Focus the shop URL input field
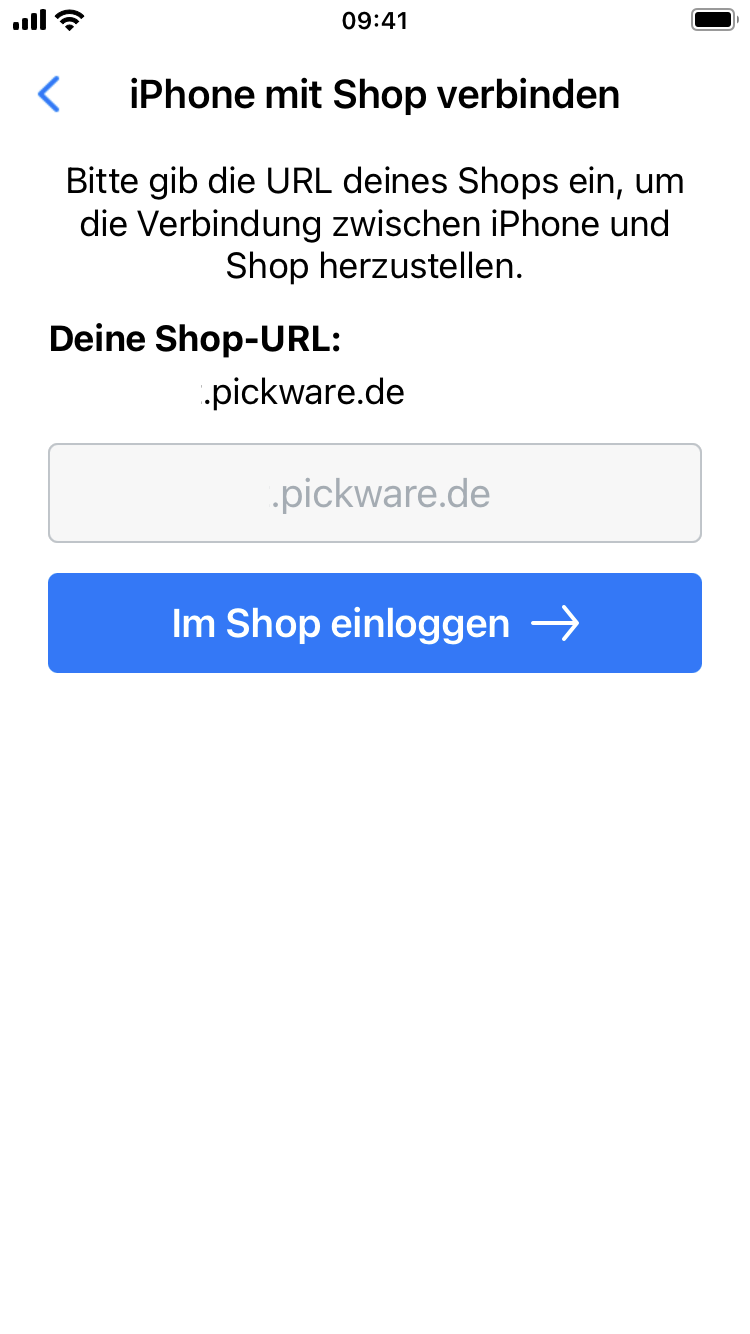 point(375,493)
